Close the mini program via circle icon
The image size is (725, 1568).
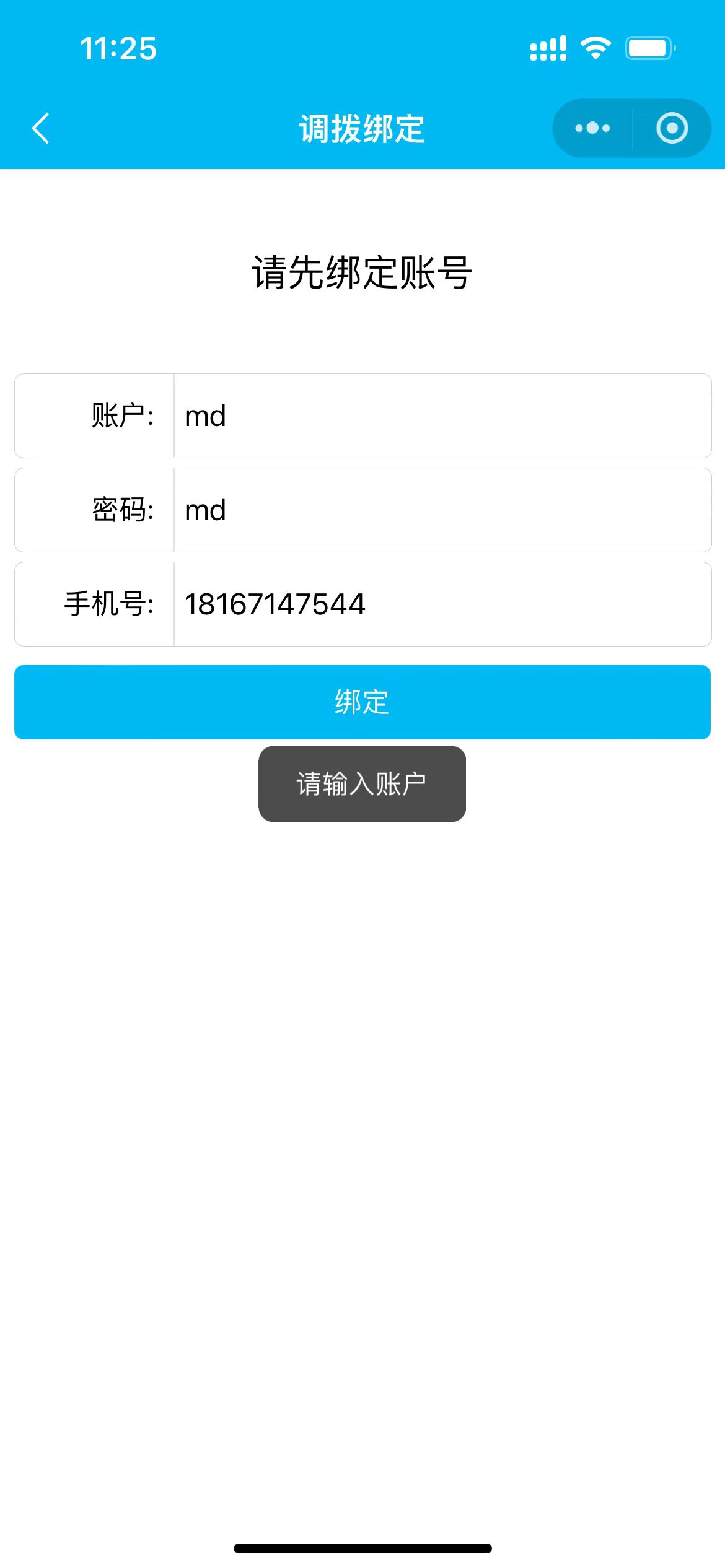coord(672,128)
